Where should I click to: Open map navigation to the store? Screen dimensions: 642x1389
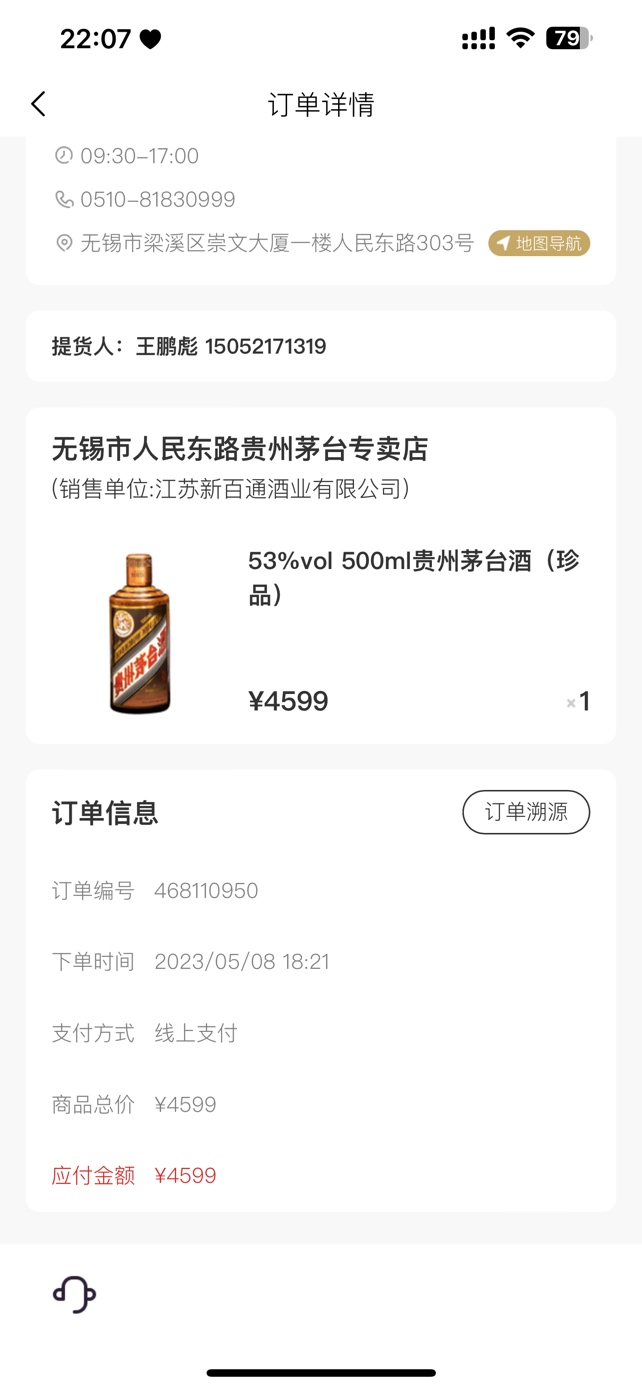[539, 243]
